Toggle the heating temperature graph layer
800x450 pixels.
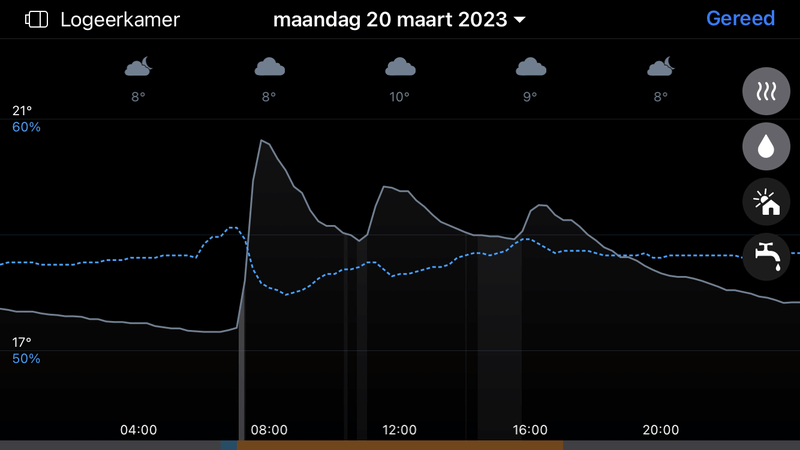coord(766,93)
